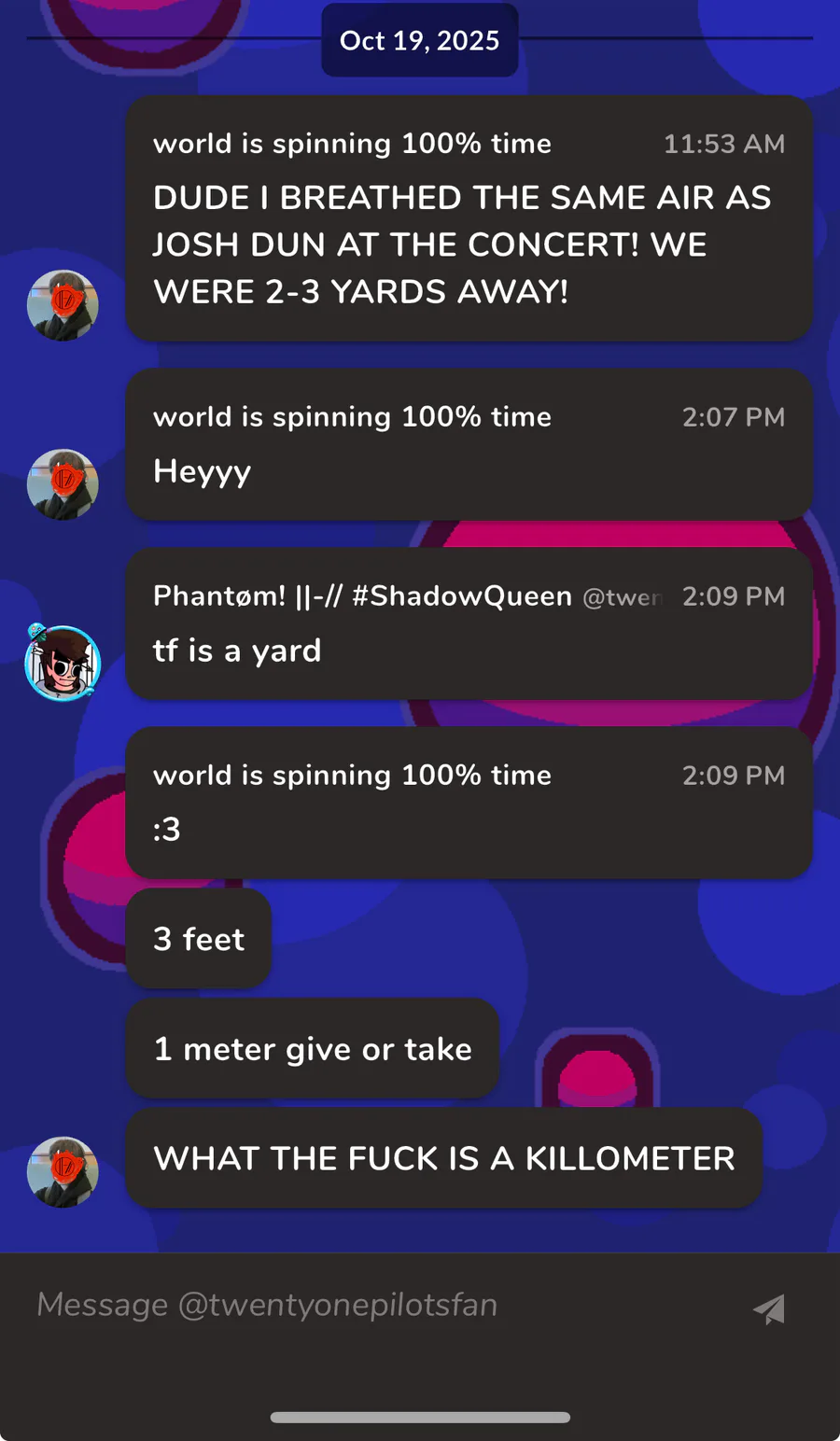Open the avatar next to the "Heyyy" message

[63, 484]
